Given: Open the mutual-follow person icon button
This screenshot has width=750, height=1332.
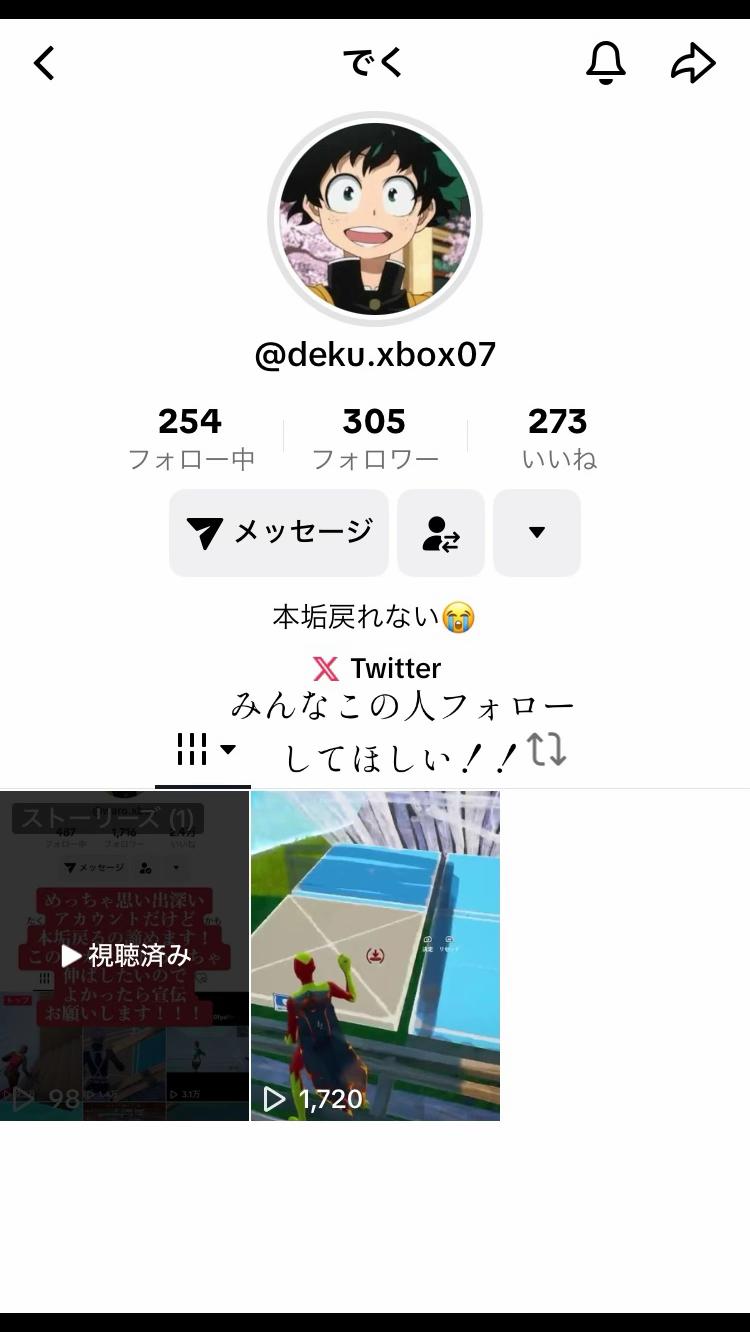Looking at the screenshot, I should coord(441,533).
